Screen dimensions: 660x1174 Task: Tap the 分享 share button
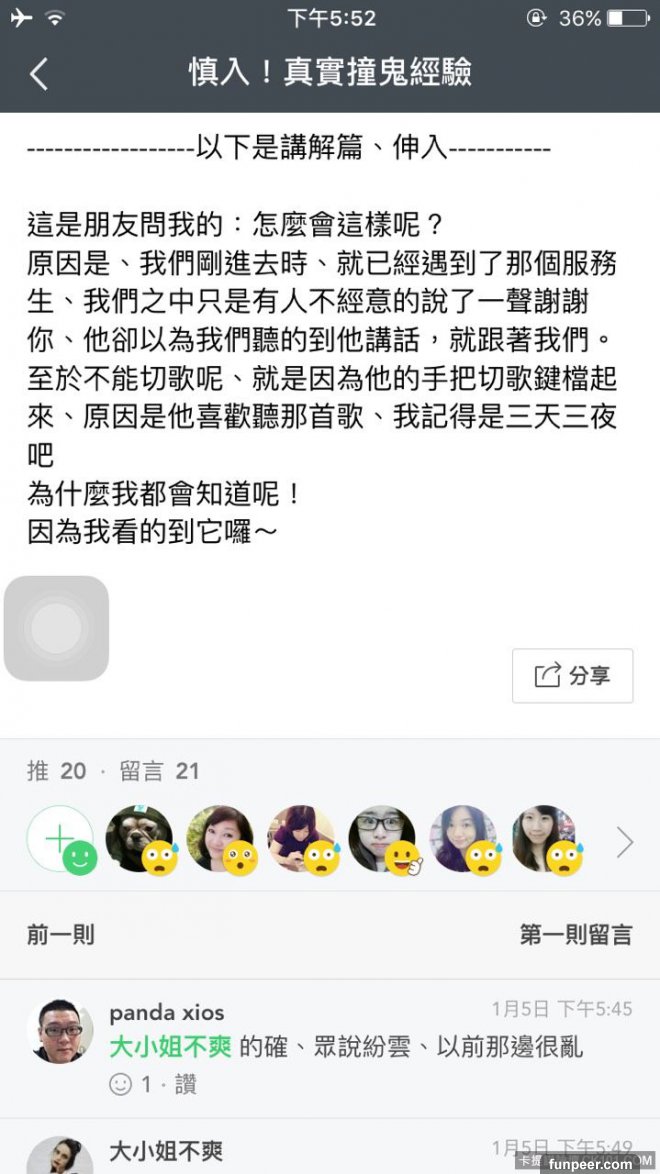[x=573, y=676]
